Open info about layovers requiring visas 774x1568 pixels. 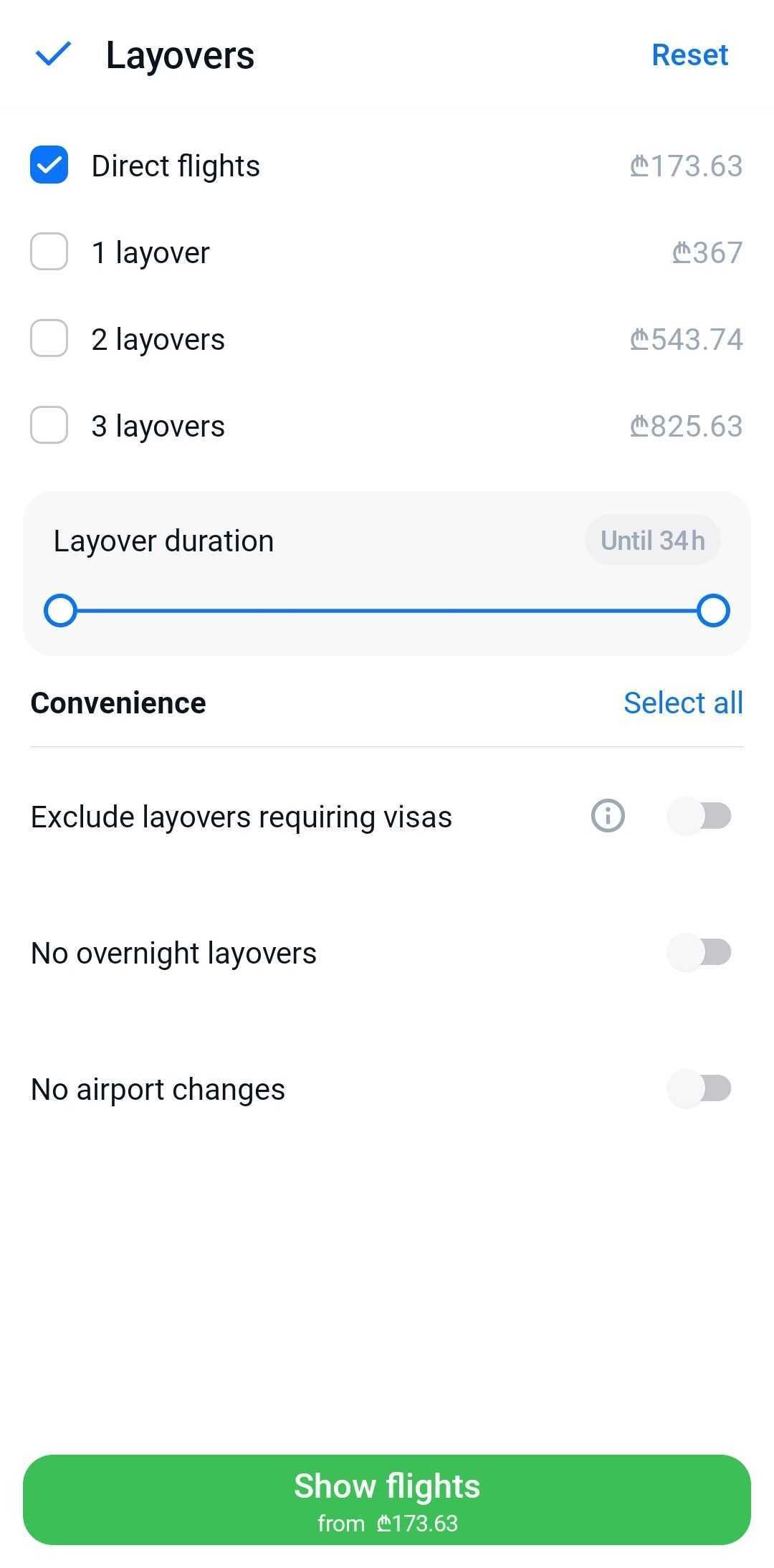click(x=608, y=816)
